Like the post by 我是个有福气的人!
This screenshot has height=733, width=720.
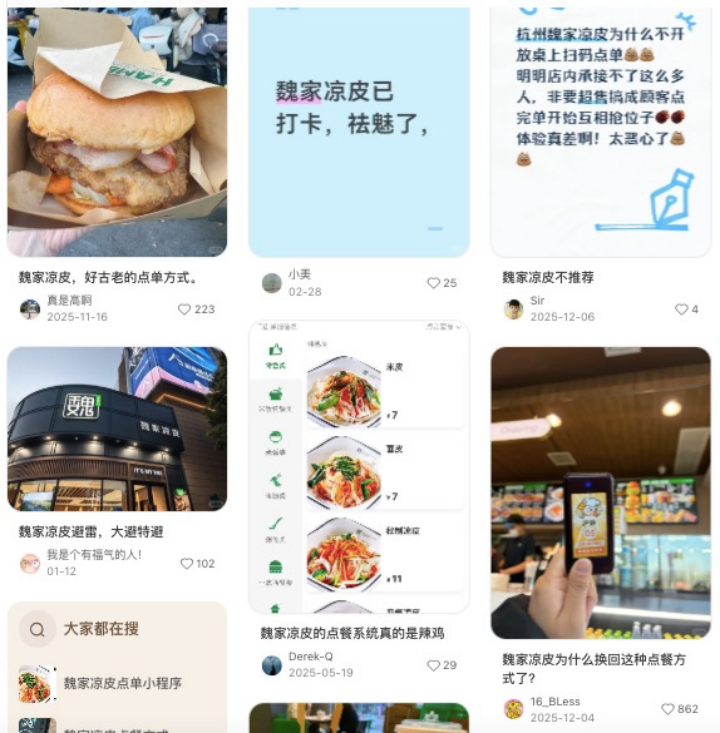tap(187, 563)
